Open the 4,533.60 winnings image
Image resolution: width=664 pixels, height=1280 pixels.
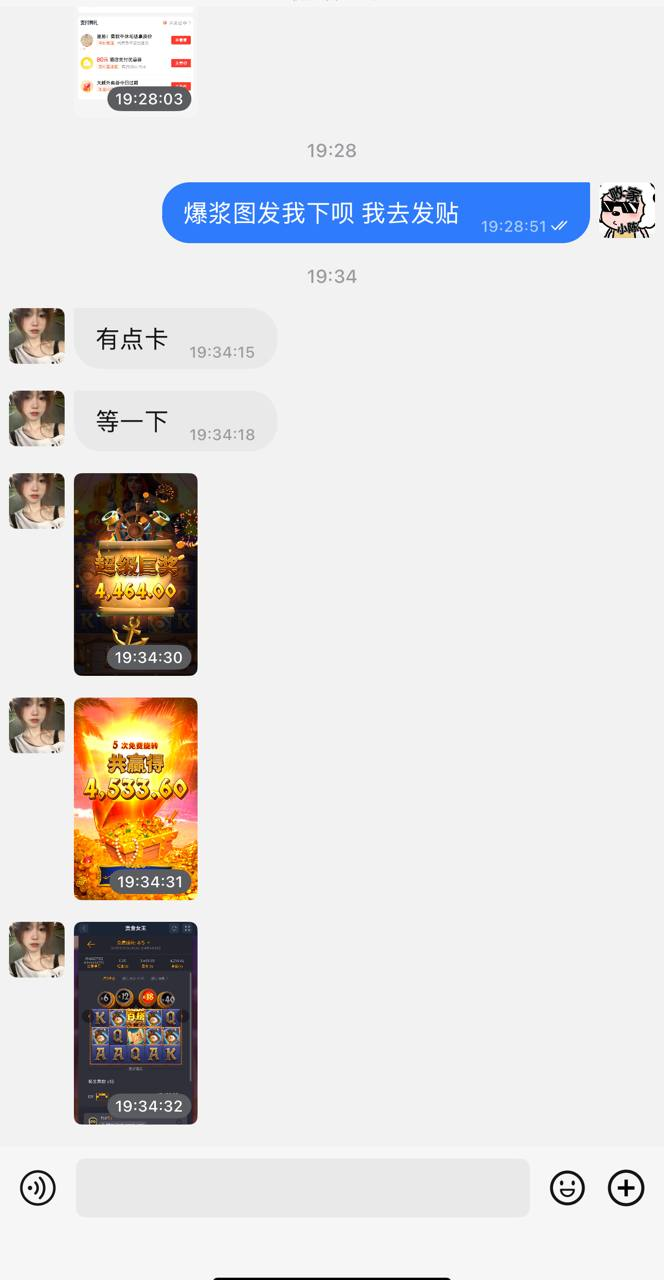point(135,798)
